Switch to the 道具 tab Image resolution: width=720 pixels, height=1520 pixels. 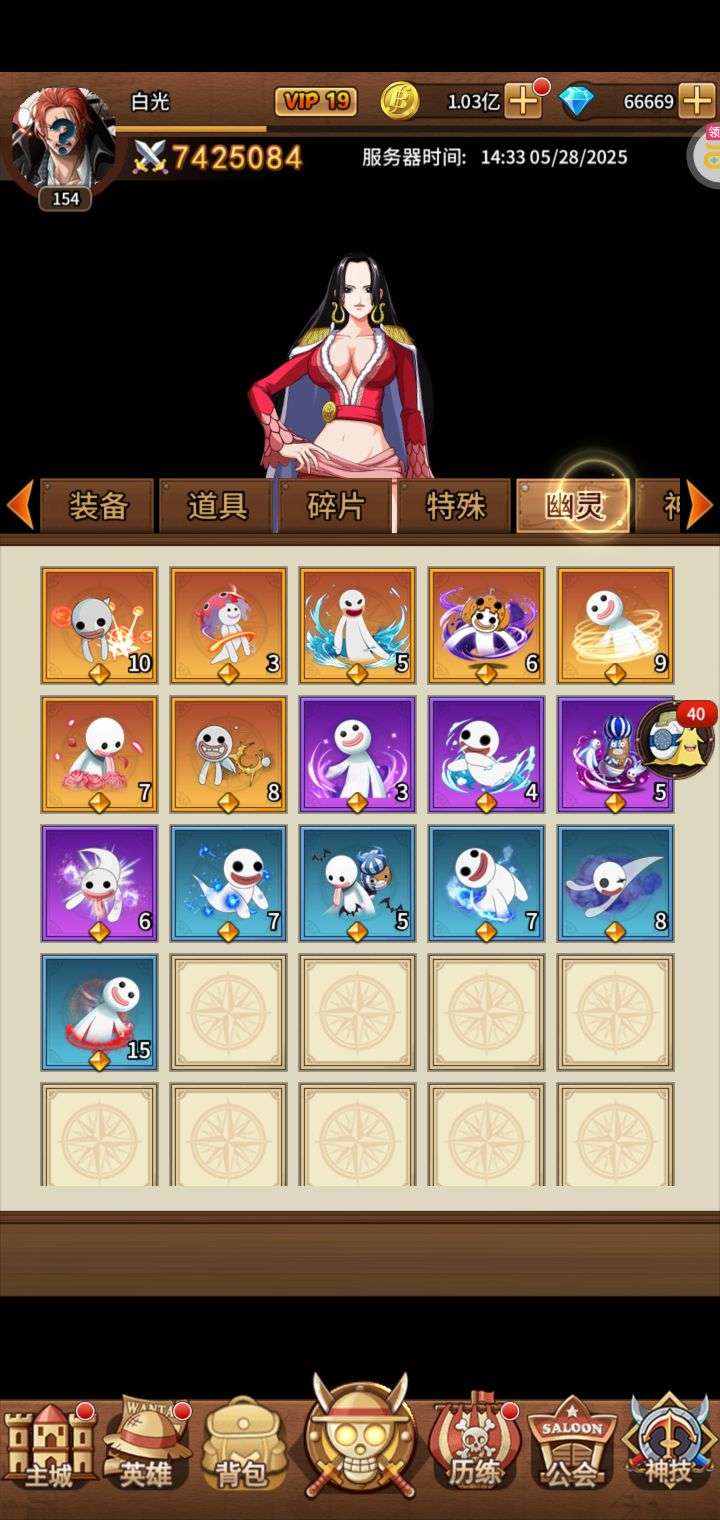coord(217,506)
